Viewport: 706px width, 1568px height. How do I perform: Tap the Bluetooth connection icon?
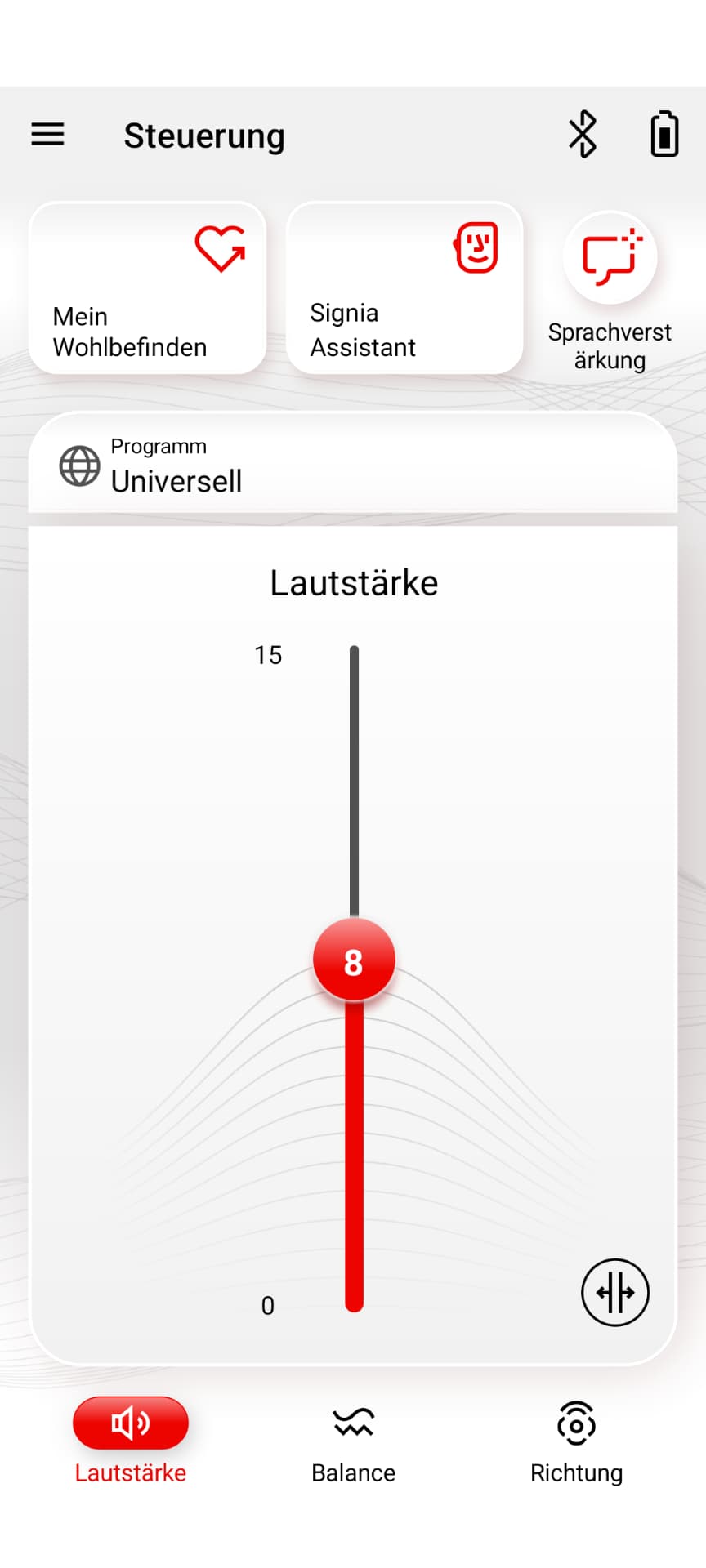[x=583, y=135]
